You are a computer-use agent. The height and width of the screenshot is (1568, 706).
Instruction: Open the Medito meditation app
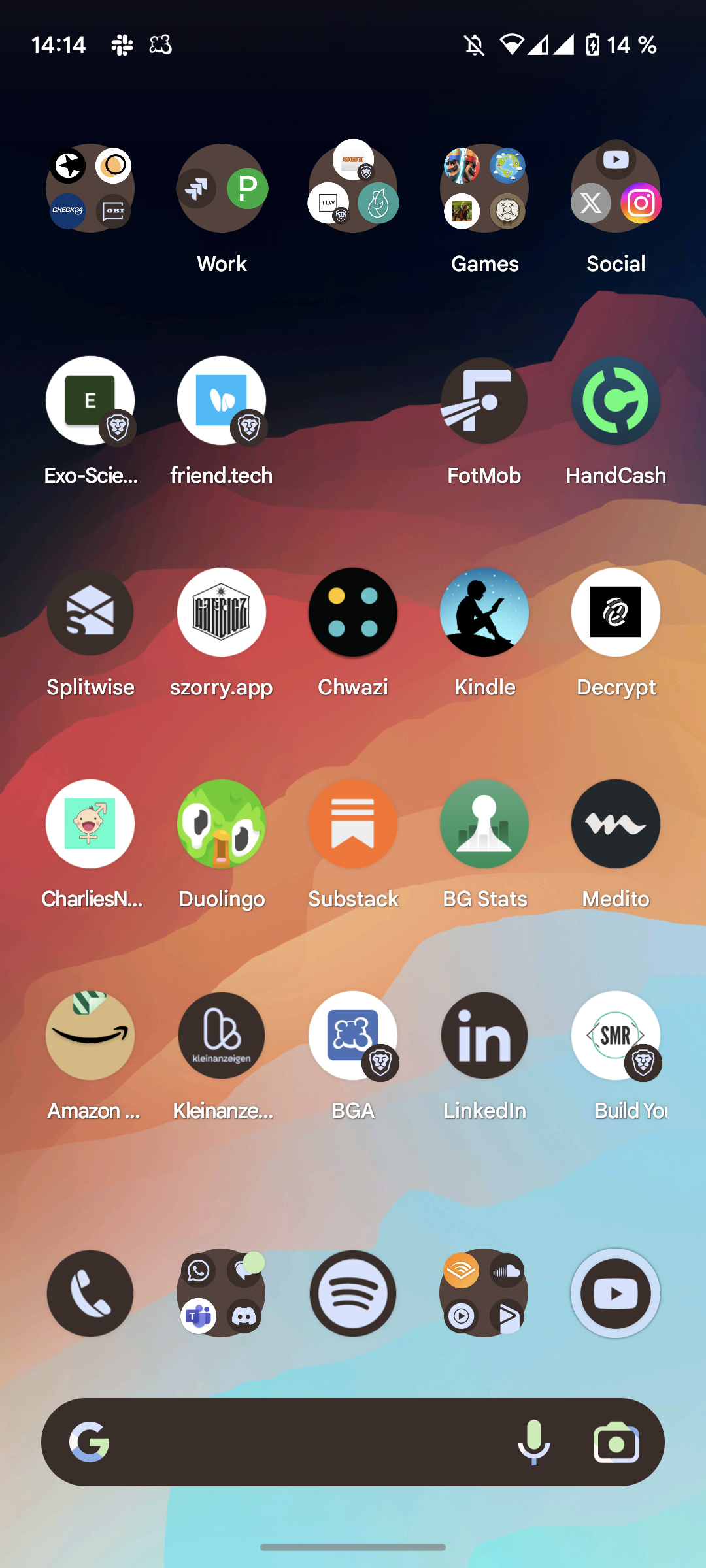click(x=616, y=824)
